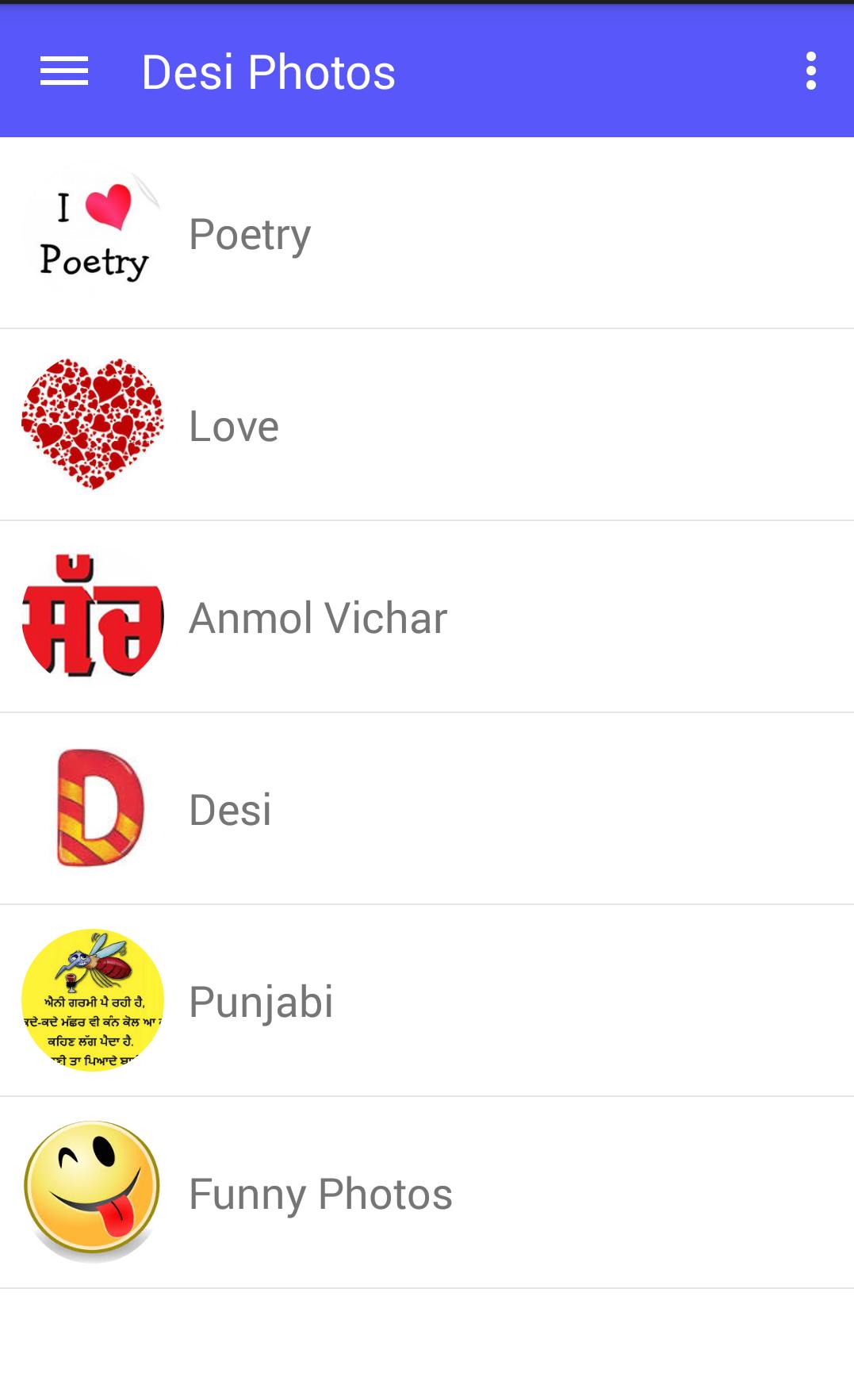Click the Desi Photos title text
Image resolution: width=854 pixels, height=1400 pixels.
coord(268,70)
